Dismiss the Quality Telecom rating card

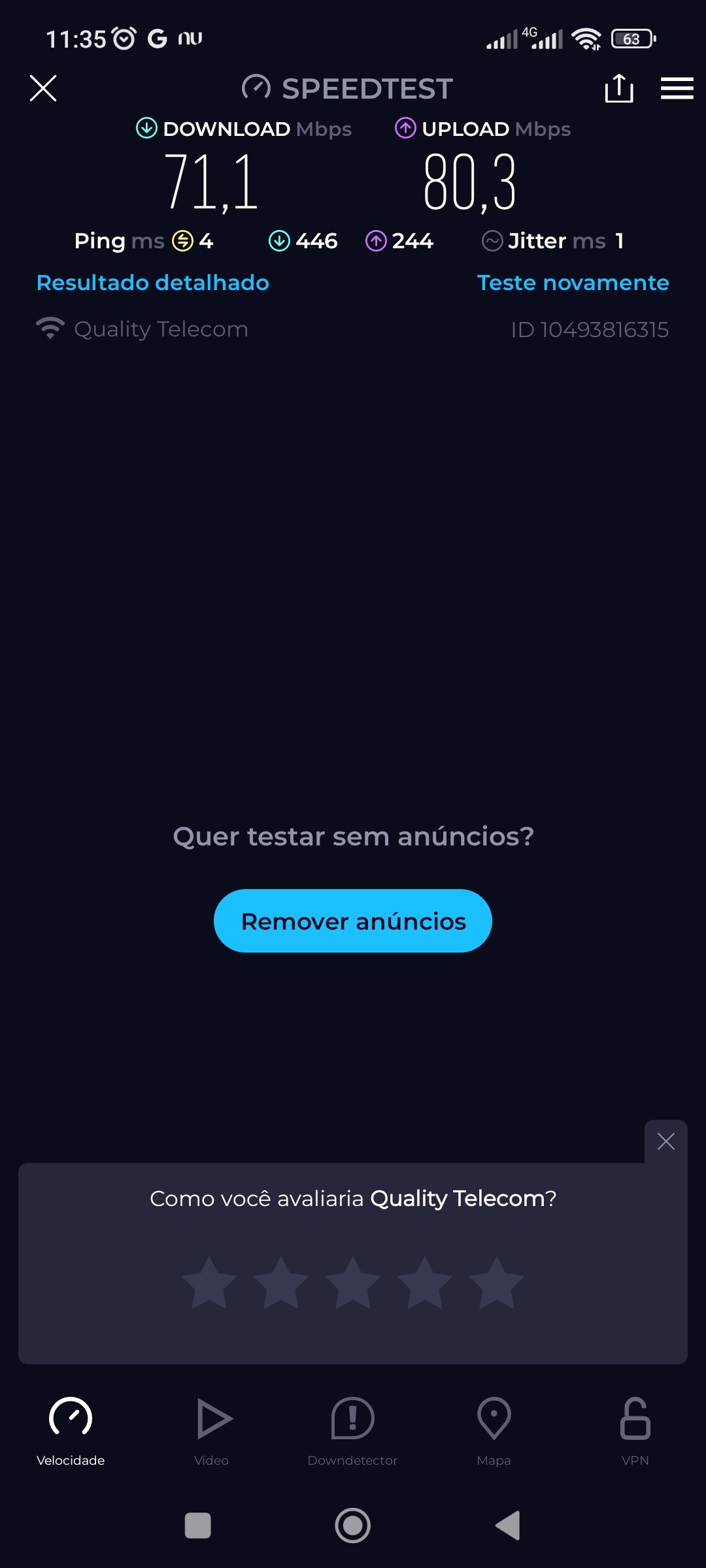tap(665, 1141)
